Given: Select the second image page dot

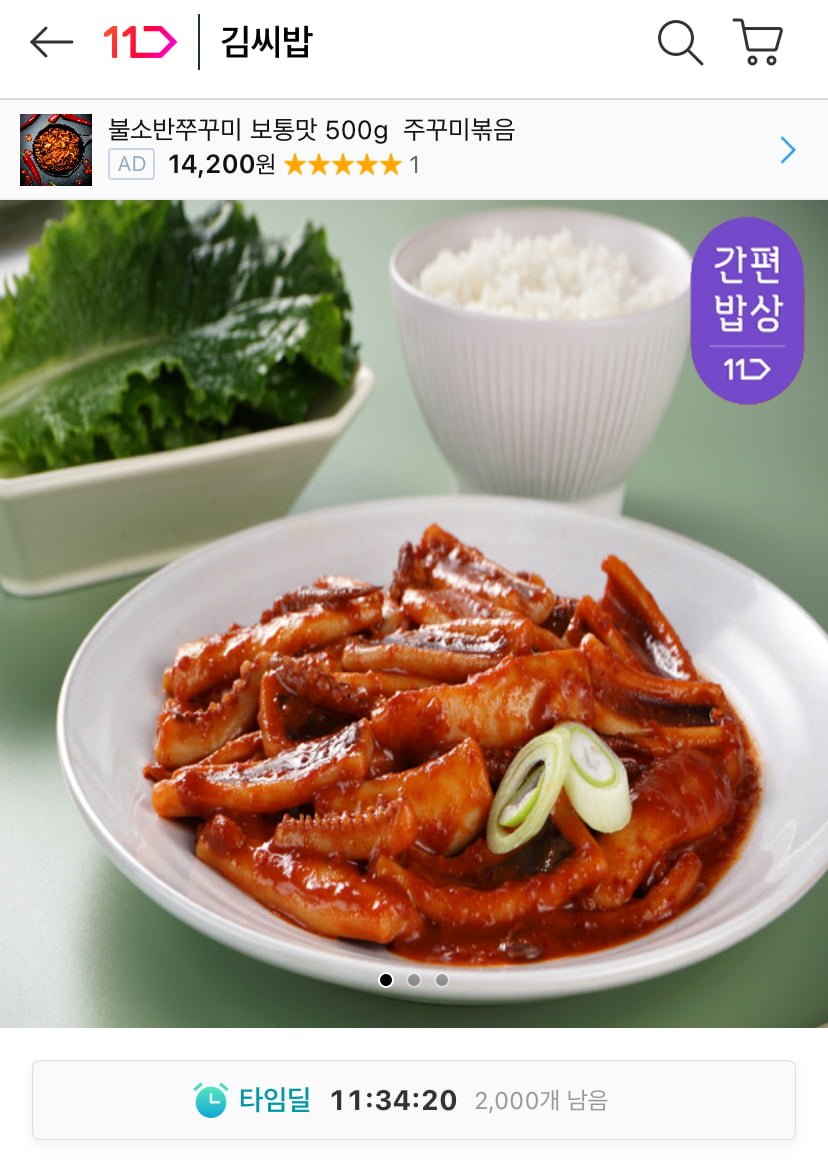Looking at the screenshot, I should pyautogui.click(x=414, y=980).
